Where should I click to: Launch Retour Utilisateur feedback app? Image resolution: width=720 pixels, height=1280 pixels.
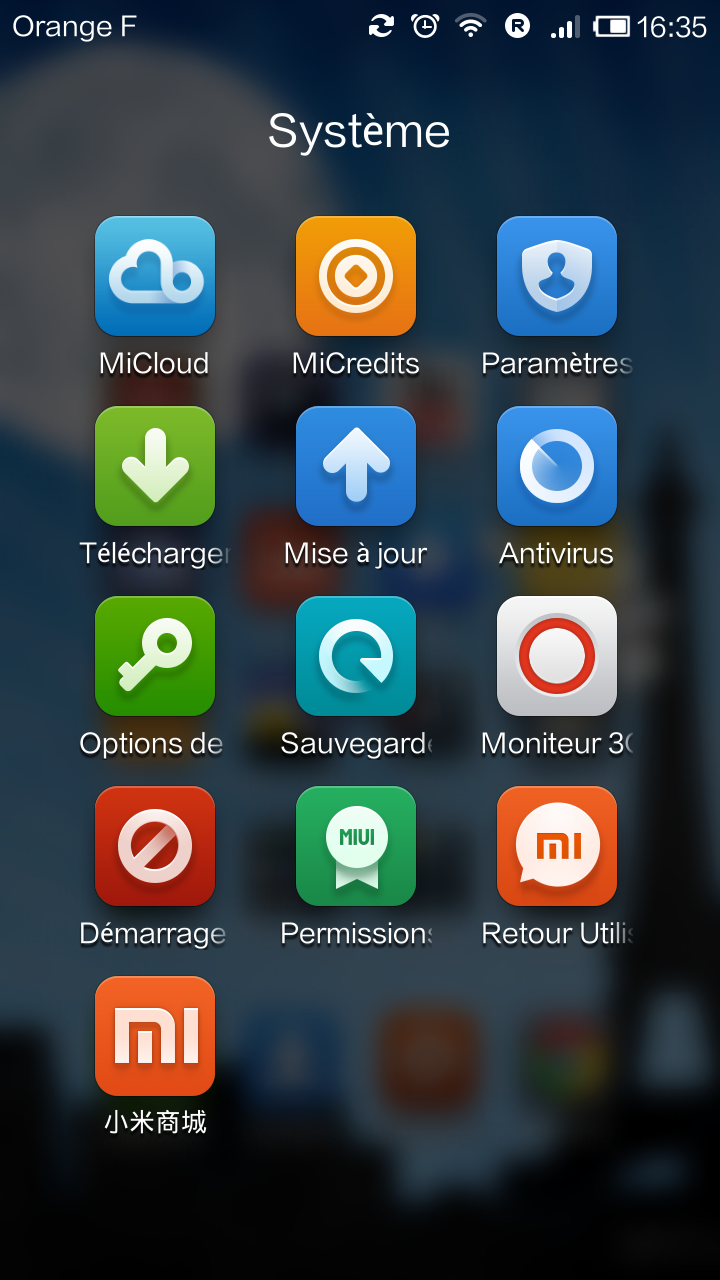tap(557, 846)
